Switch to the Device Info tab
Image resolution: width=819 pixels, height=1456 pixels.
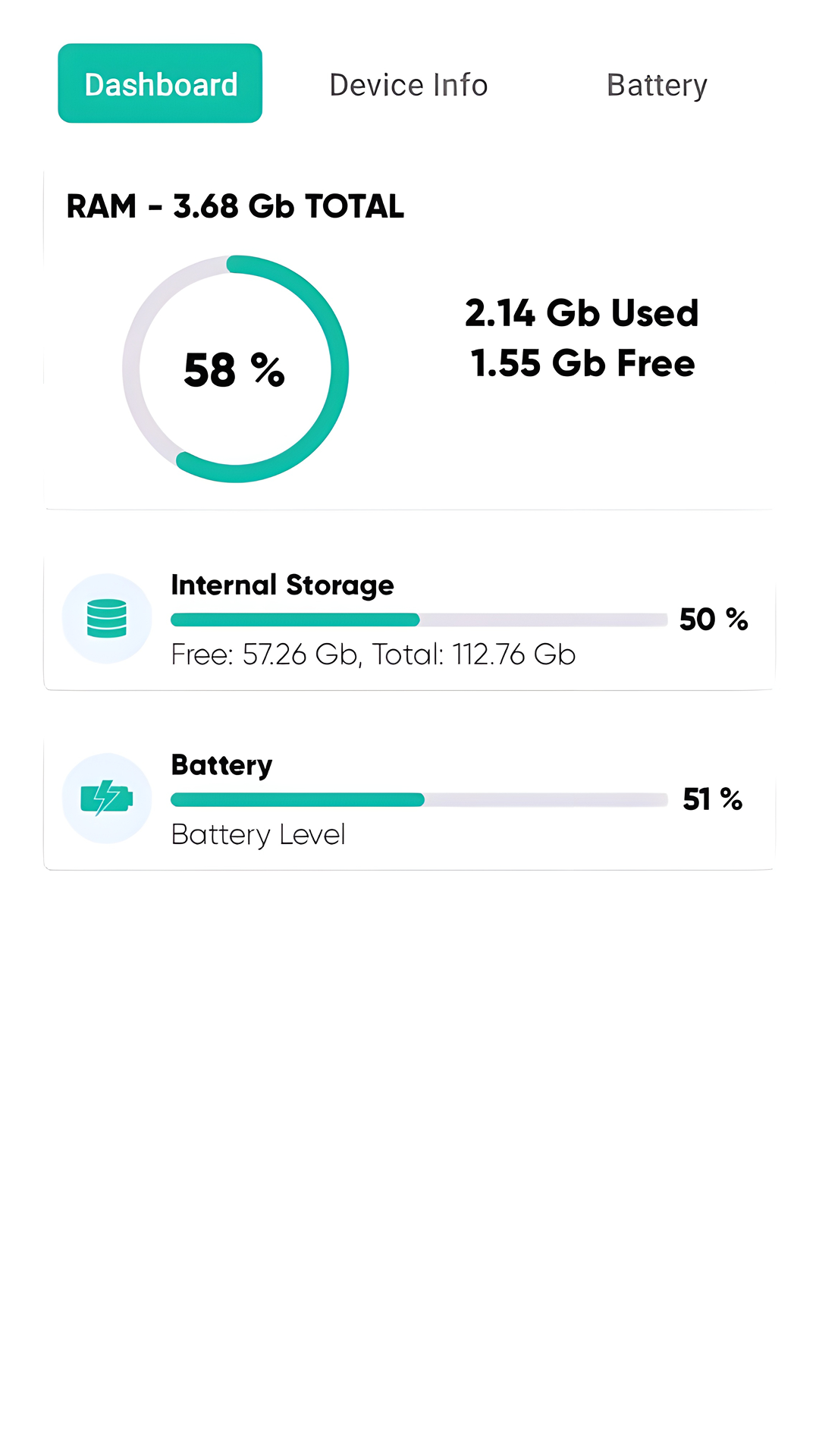408,85
